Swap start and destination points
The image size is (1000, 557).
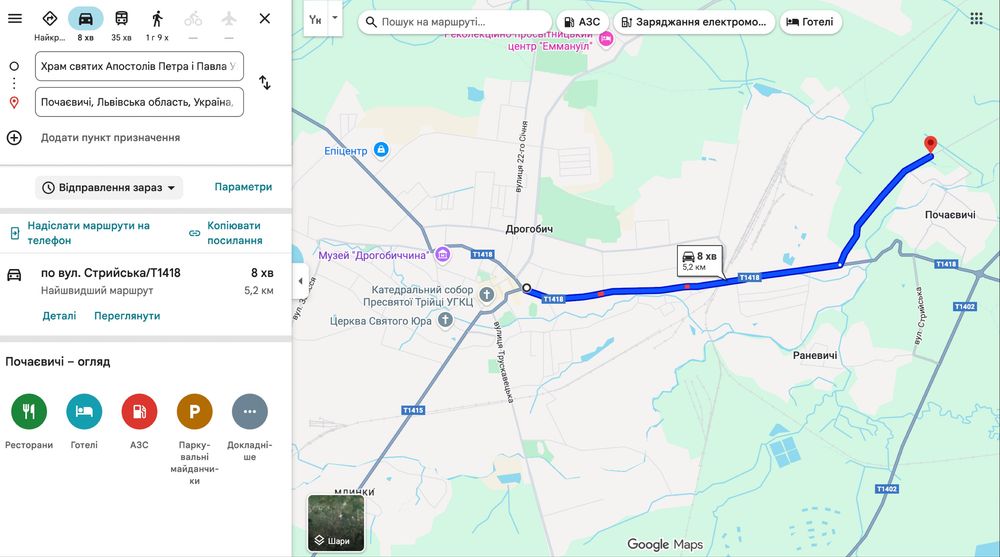pos(265,83)
